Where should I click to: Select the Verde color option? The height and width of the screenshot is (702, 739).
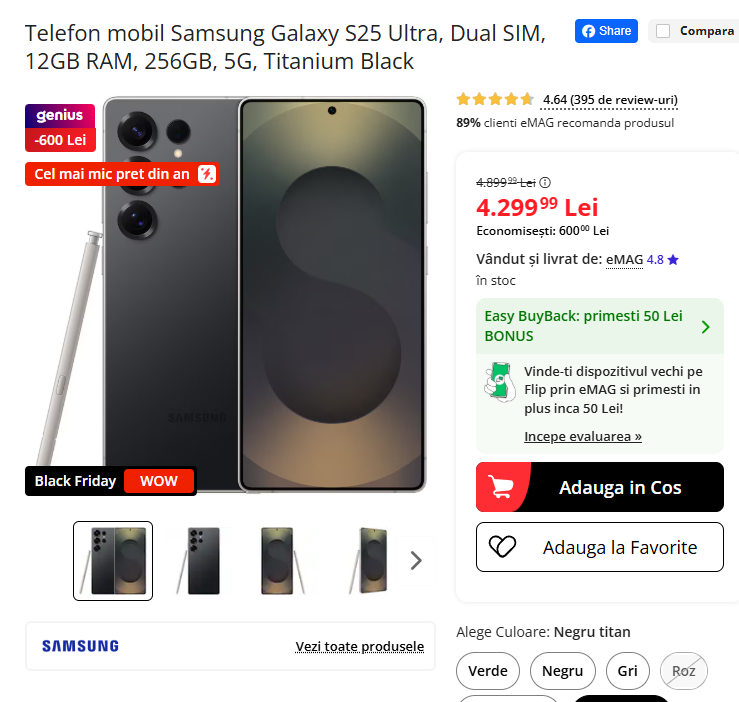(x=488, y=671)
